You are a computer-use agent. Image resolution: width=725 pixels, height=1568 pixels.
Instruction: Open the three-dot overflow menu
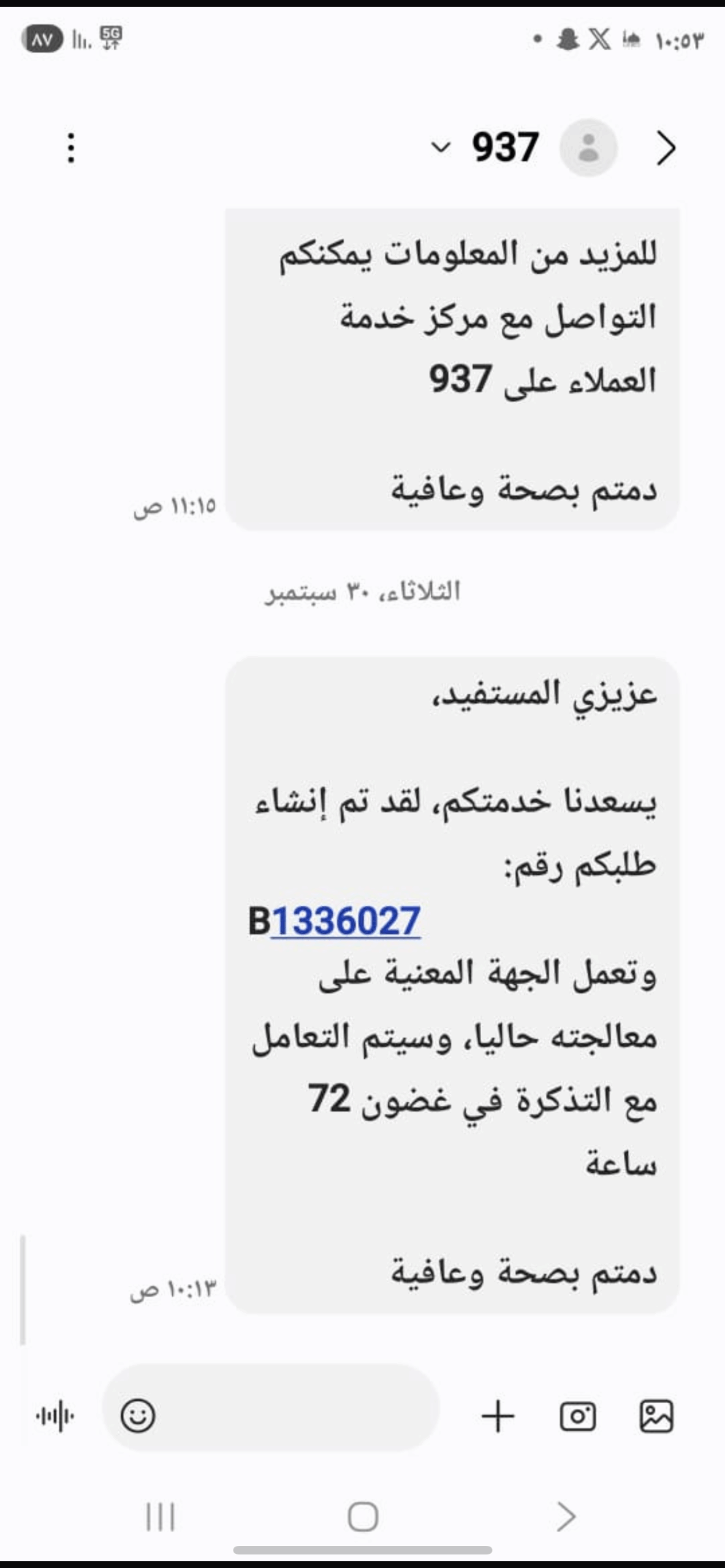71,148
